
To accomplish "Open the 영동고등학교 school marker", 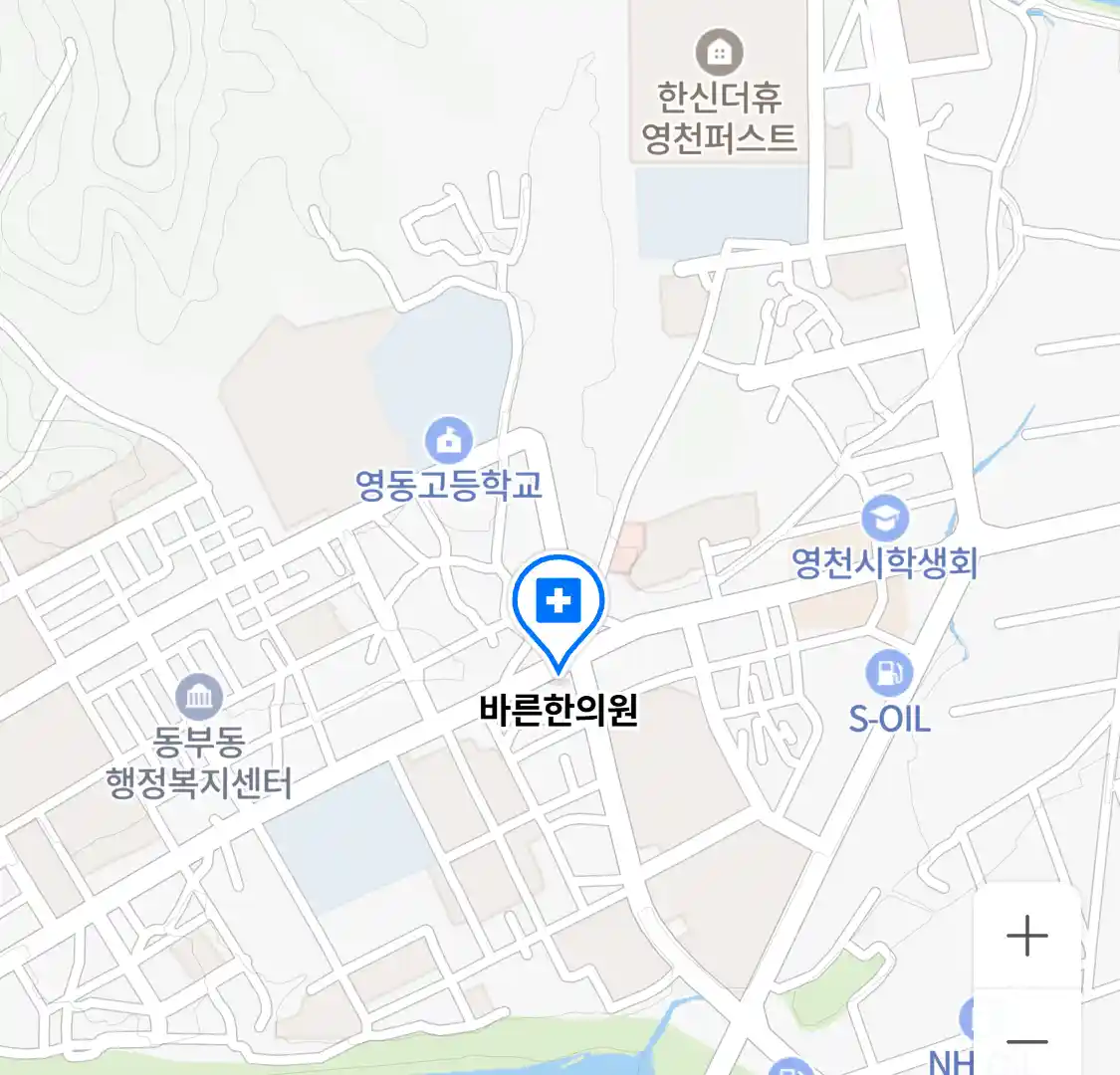I will click(449, 440).
